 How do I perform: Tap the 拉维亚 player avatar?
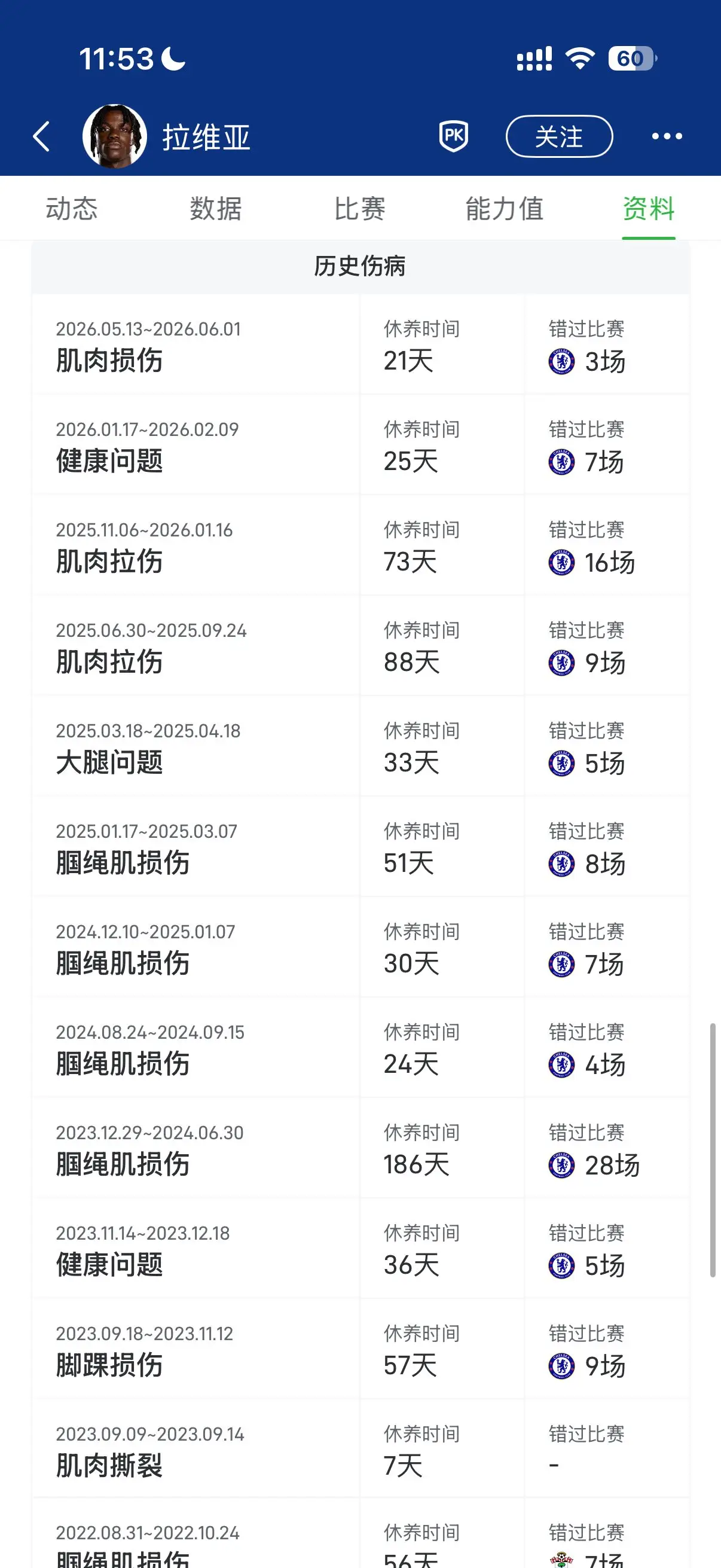[x=115, y=136]
